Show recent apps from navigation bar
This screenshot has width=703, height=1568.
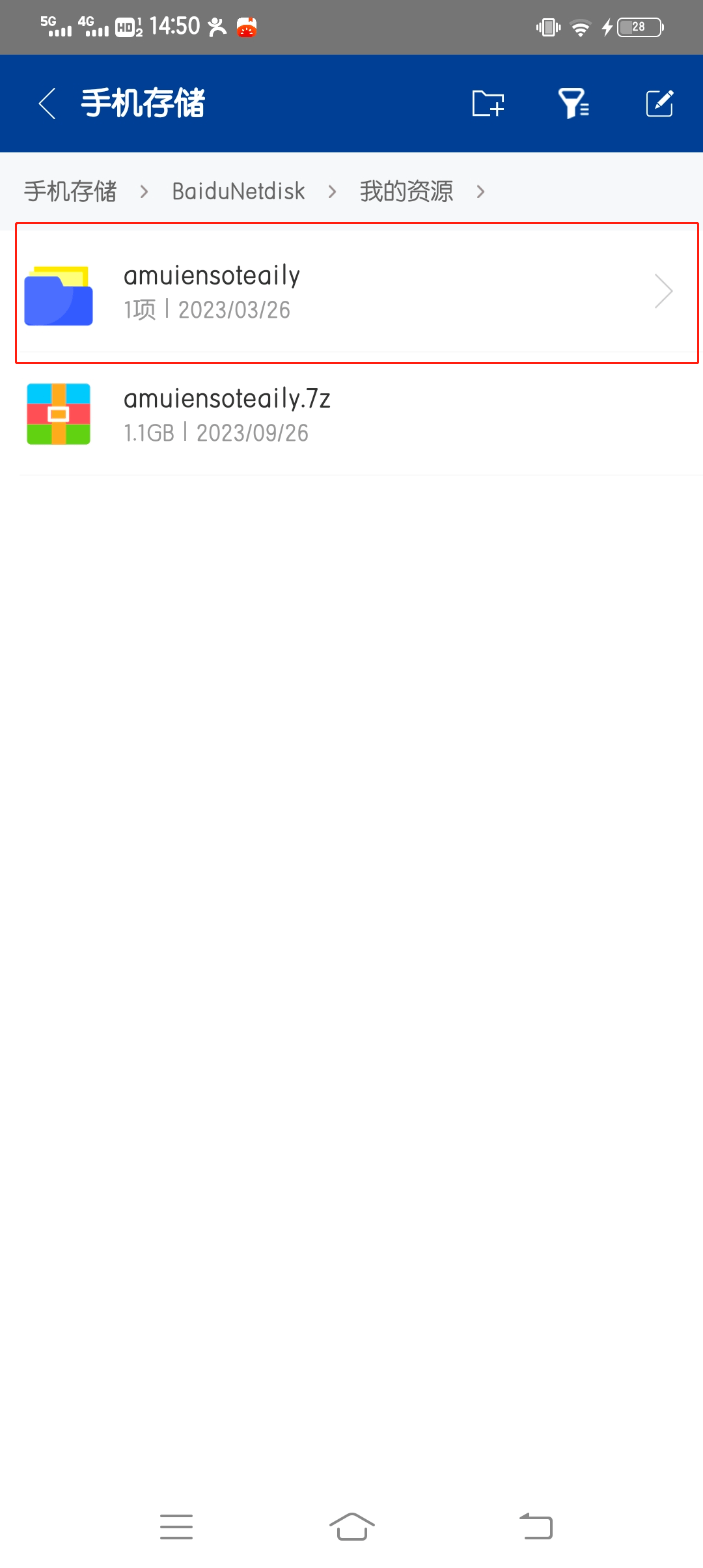tap(176, 1526)
